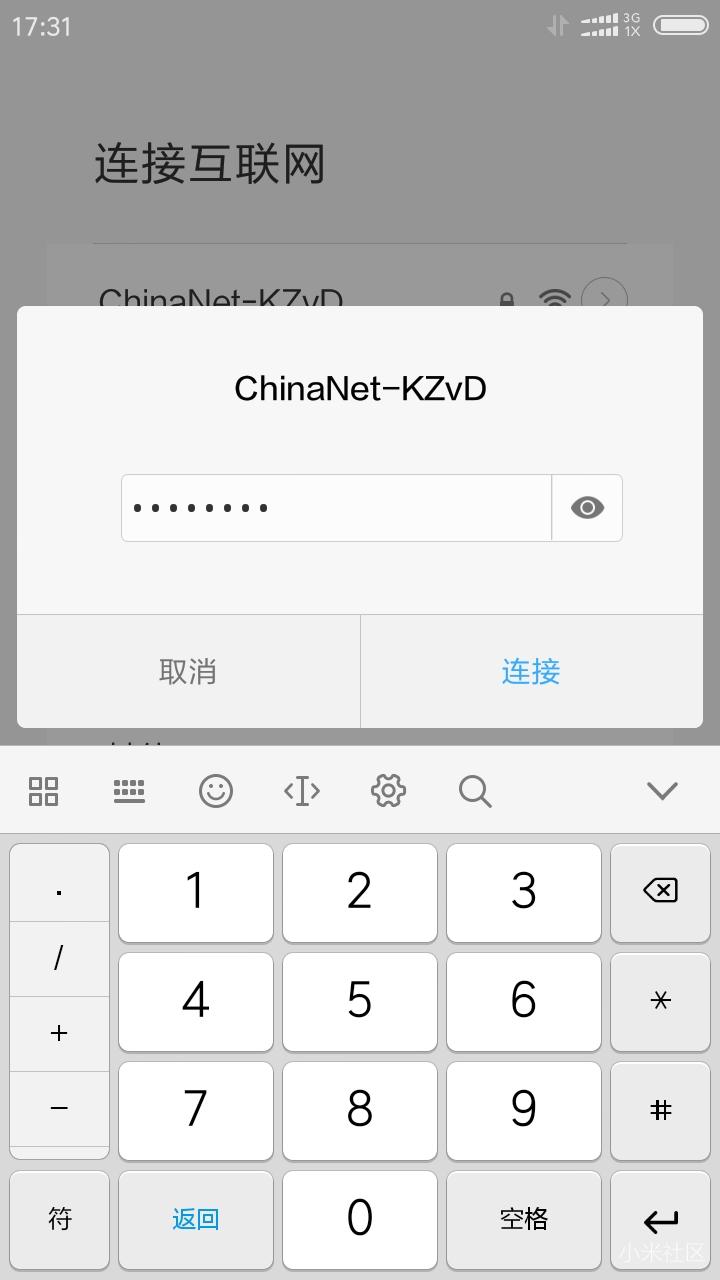Tap the password input field

coord(335,508)
